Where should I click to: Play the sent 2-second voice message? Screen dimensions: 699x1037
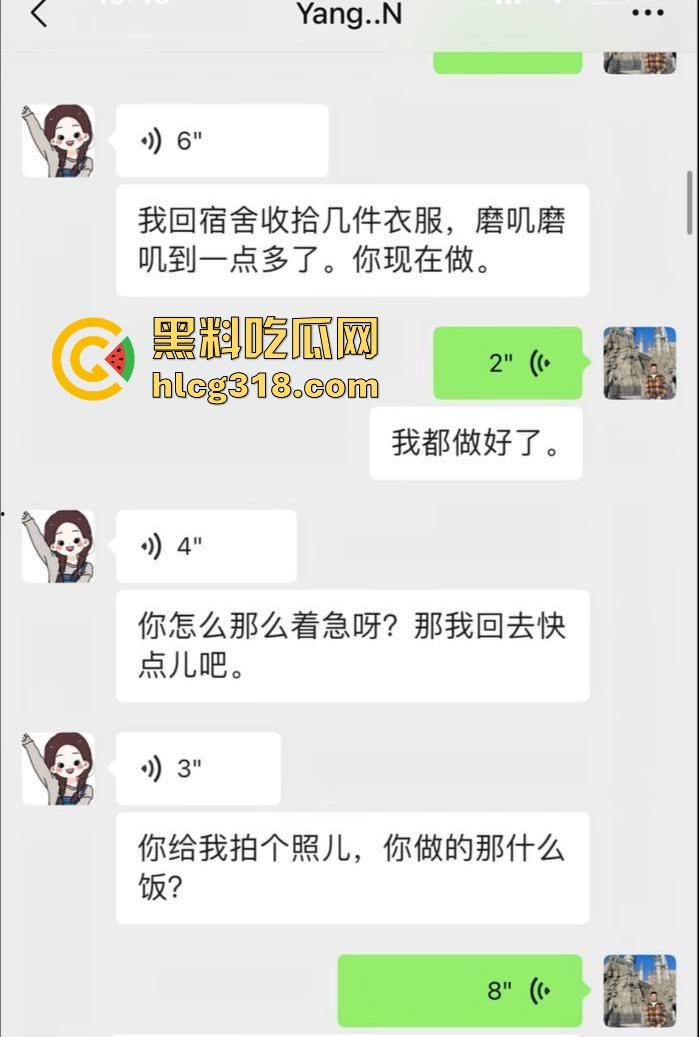point(507,363)
